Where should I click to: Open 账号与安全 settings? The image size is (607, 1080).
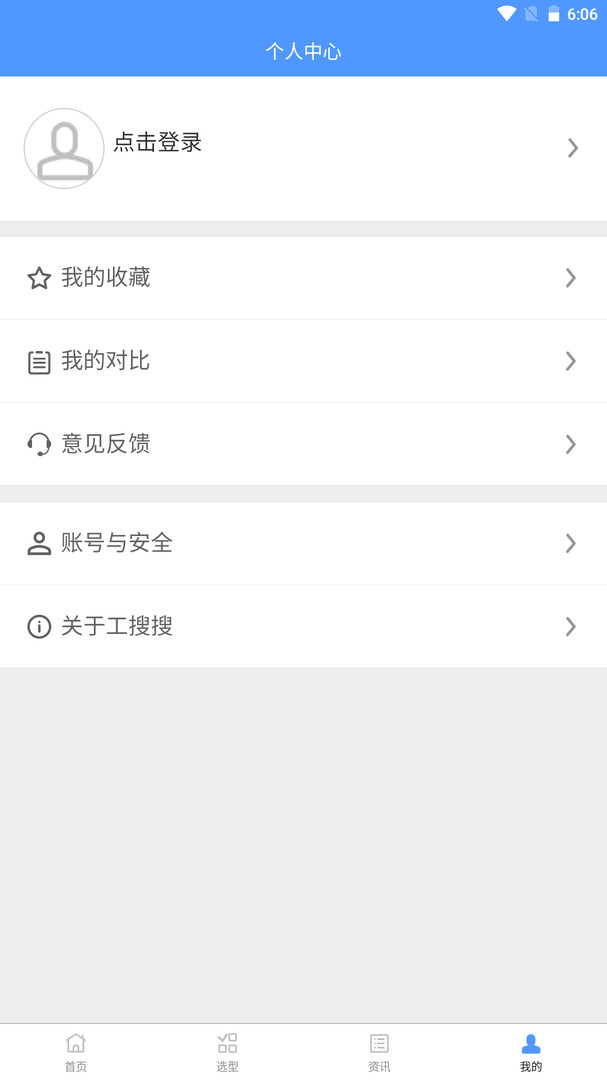tap(116, 543)
